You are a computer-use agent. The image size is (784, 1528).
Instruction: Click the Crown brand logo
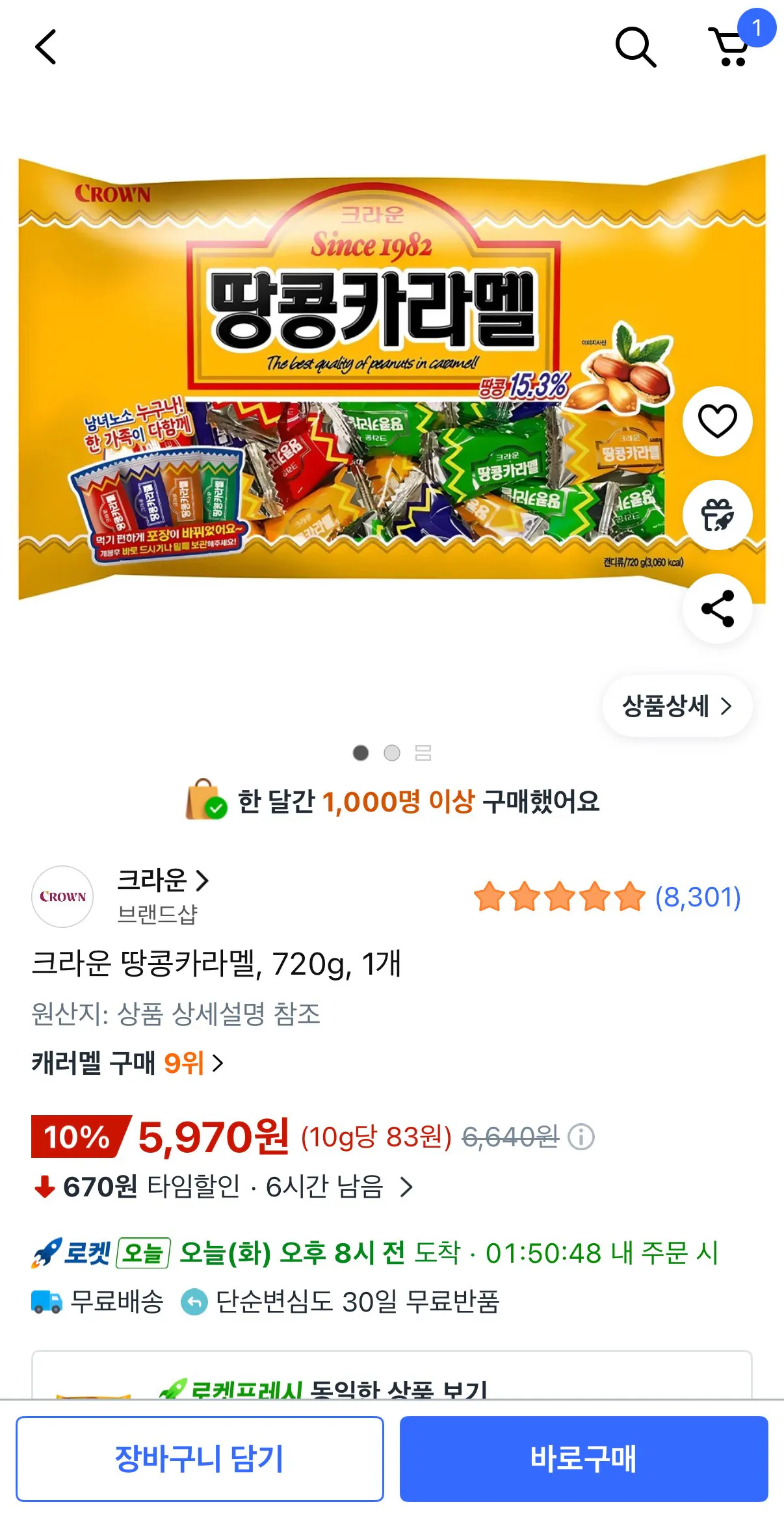pos(63,897)
